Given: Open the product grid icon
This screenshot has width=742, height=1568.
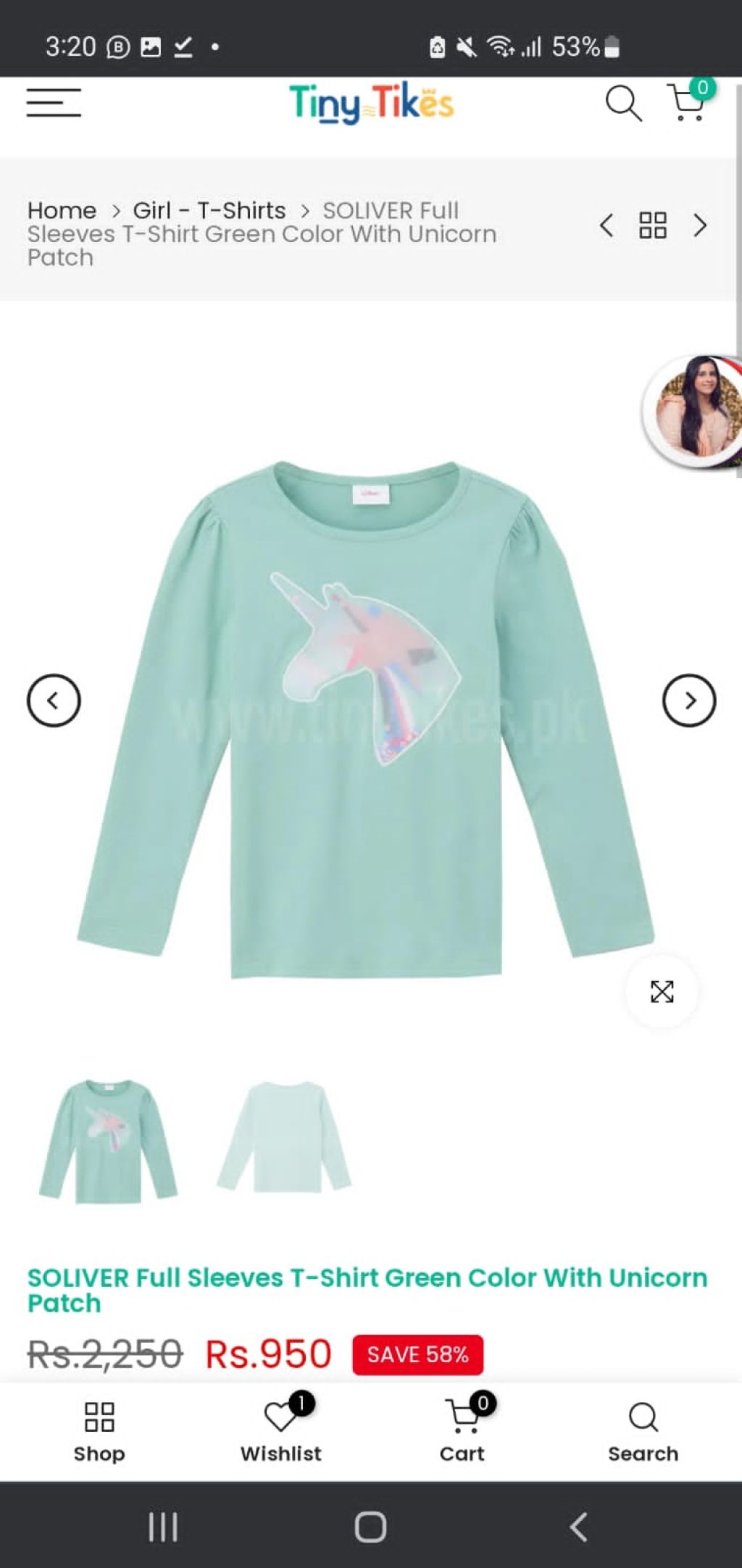Looking at the screenshot, I should [x=653, y=225].
